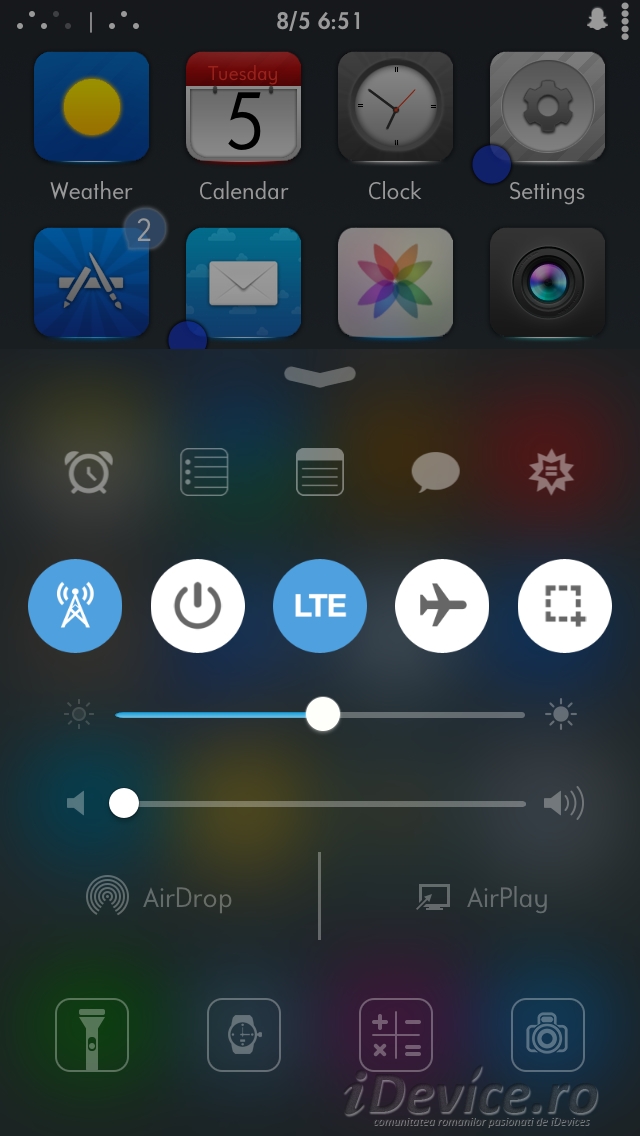This screenshot has width=640, height=1136.
Task: Toggle the cellular tower switch
Action: 75,606
